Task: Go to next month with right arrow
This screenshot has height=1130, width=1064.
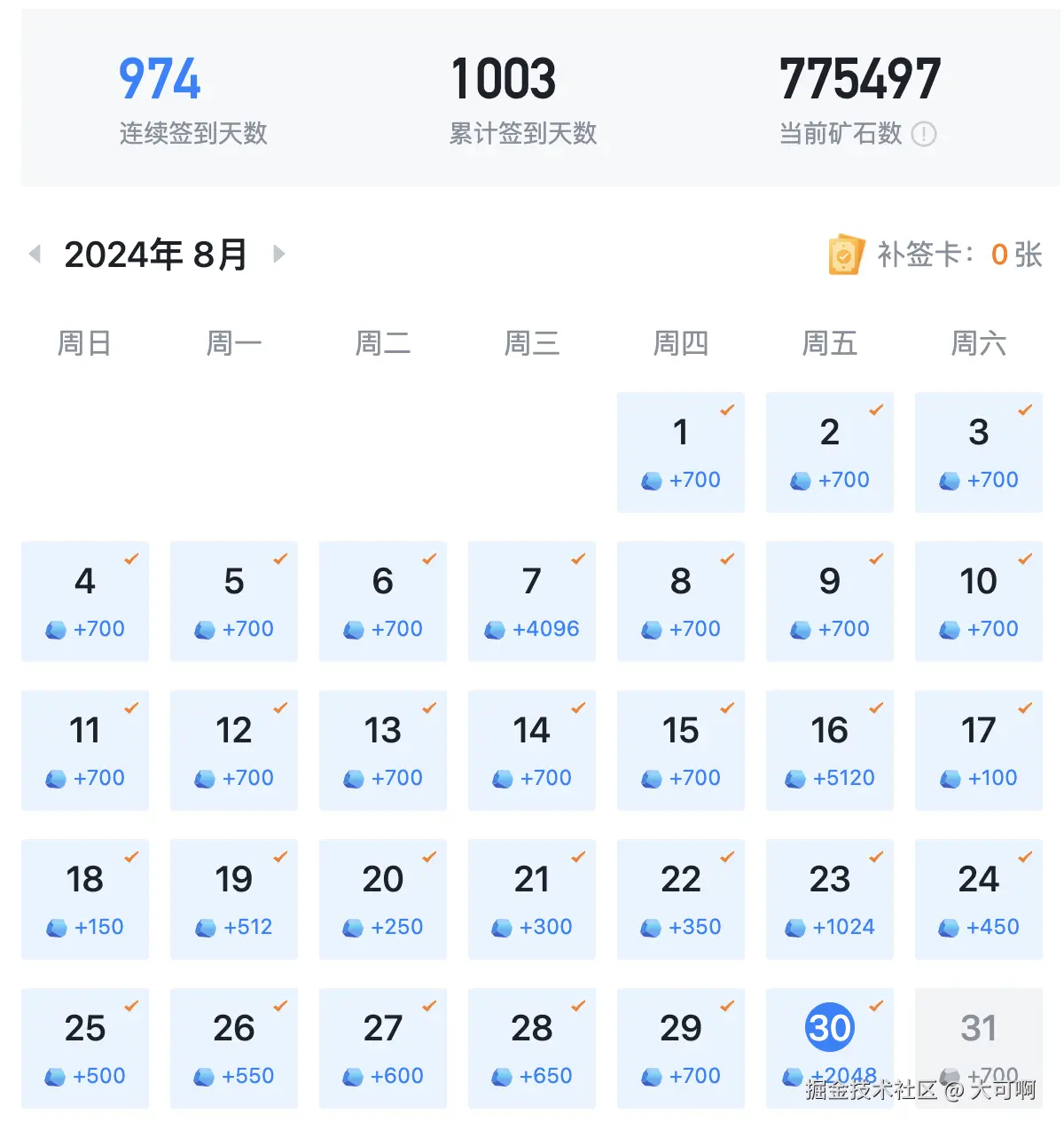Action: pyautogui.click(x=278, y=255)
